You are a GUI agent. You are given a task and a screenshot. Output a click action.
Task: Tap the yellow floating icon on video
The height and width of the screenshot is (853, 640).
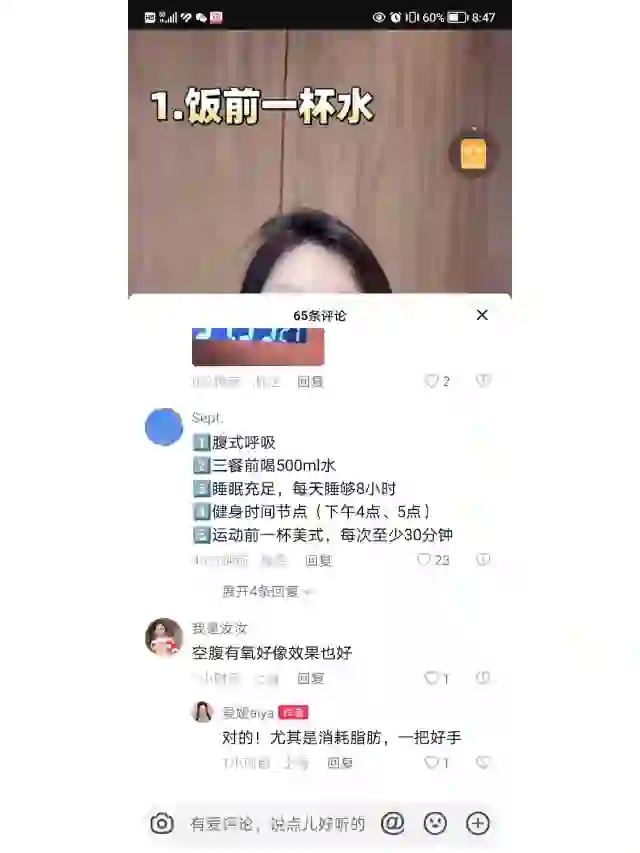[473, 154]
